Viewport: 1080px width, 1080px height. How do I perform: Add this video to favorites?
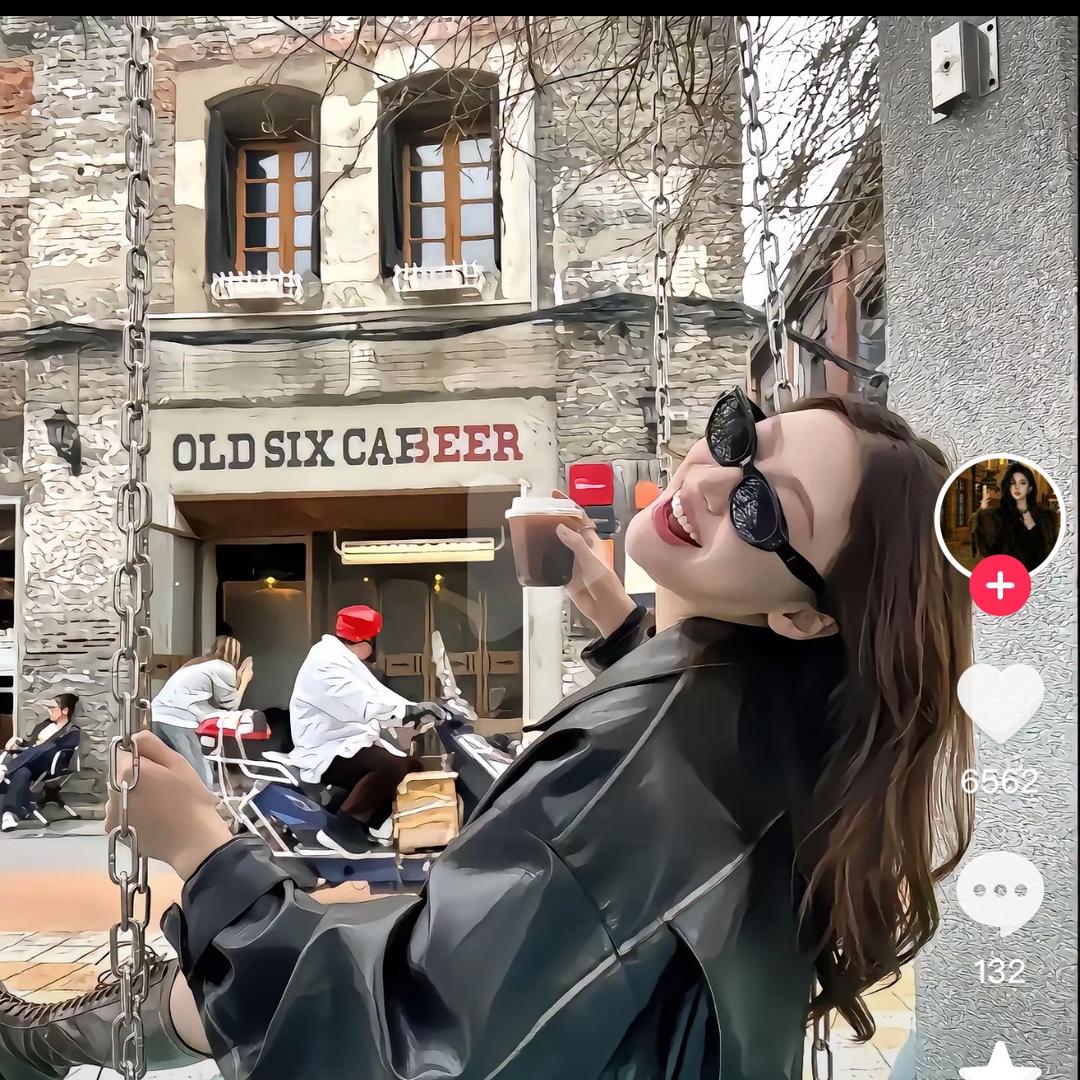click(999, 1062)
